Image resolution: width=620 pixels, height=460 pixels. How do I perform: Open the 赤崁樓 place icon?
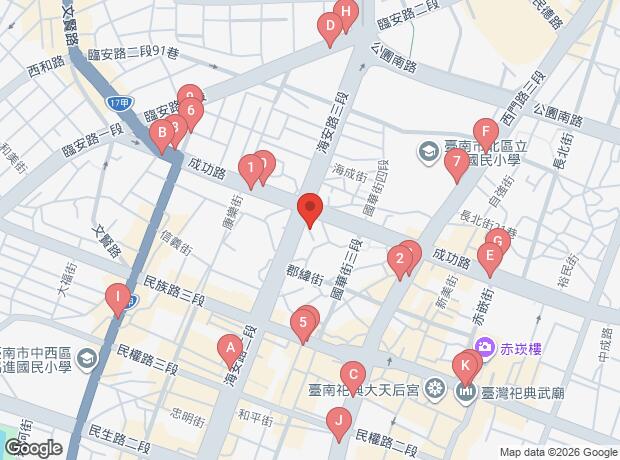(x=485, y=348)
